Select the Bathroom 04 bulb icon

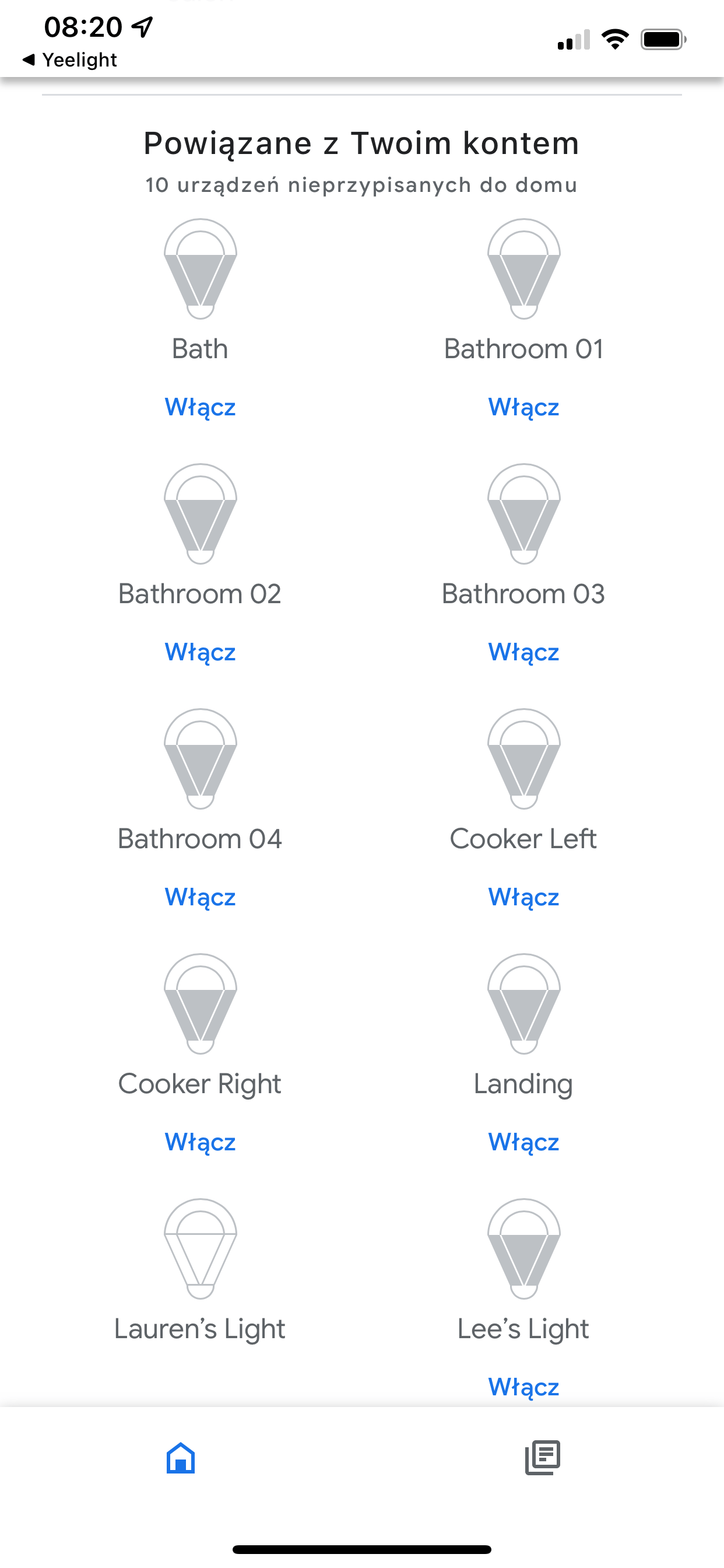tap(200, 759)
